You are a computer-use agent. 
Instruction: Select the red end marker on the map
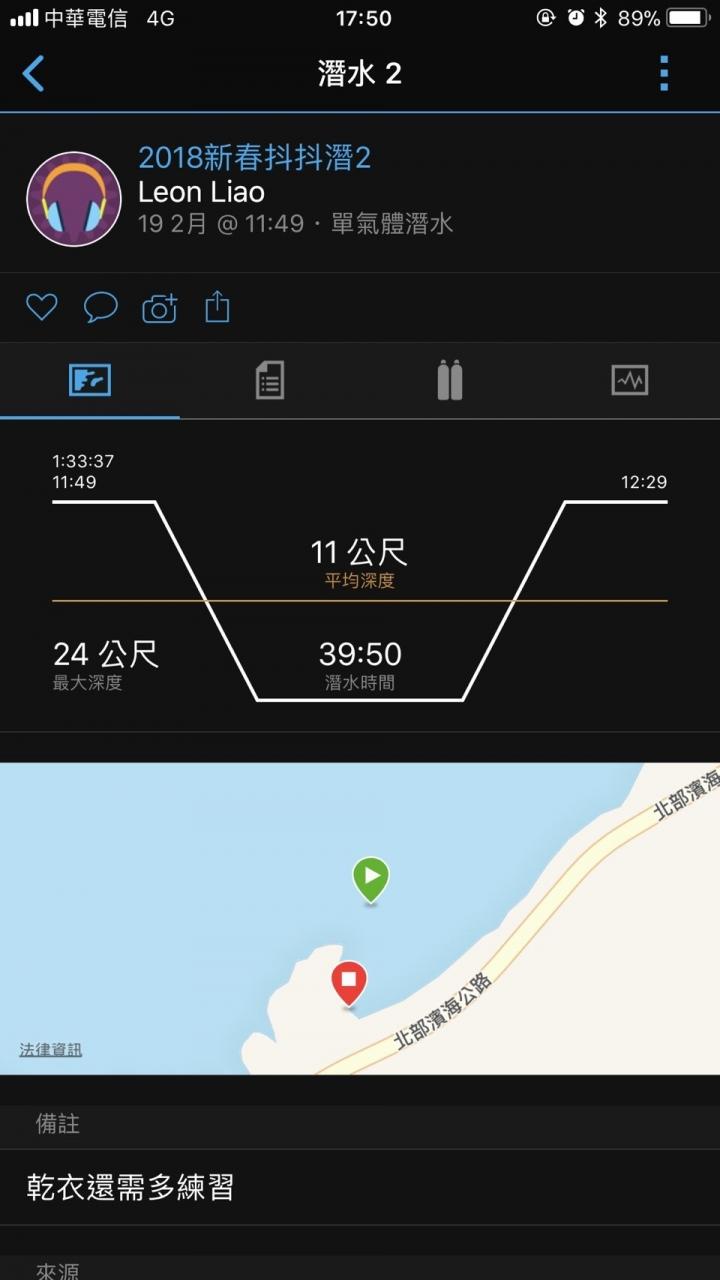point(349,980)
